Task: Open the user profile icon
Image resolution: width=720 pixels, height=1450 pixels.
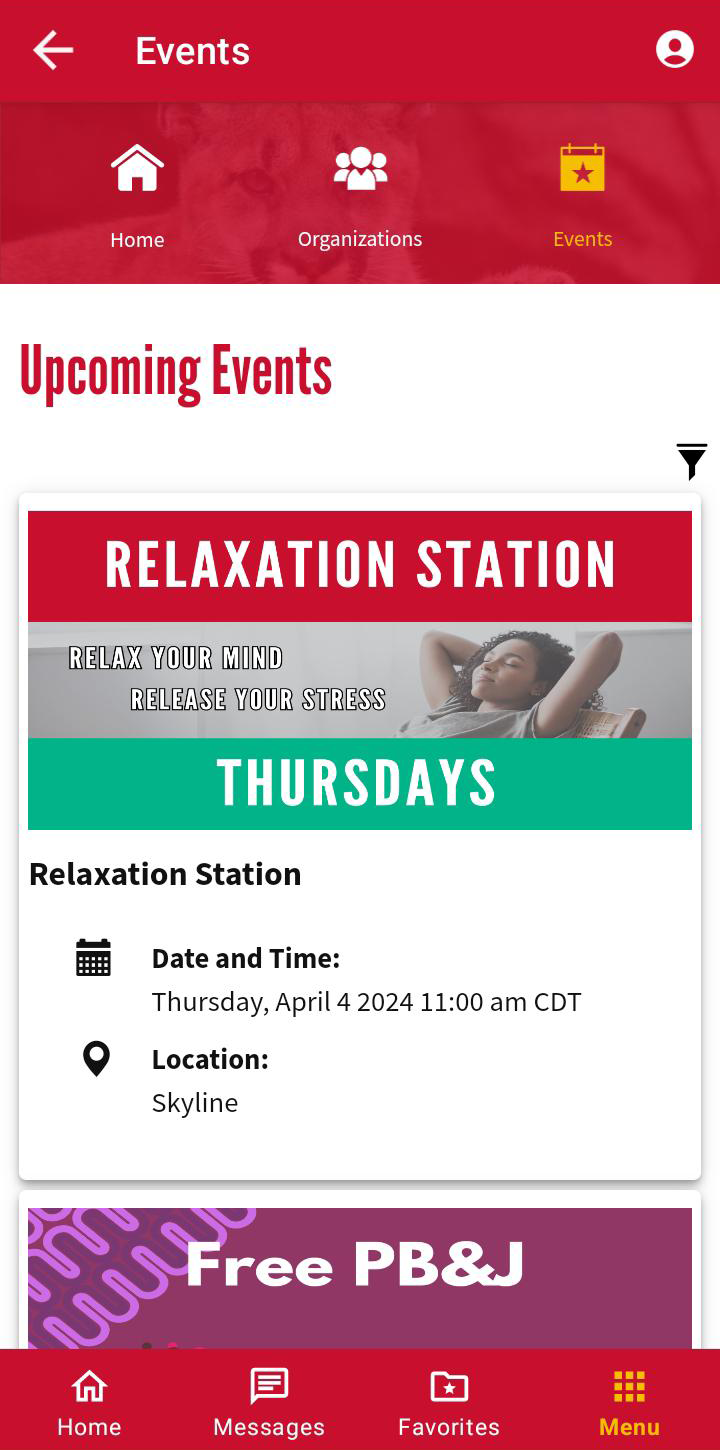Action: 675,49
